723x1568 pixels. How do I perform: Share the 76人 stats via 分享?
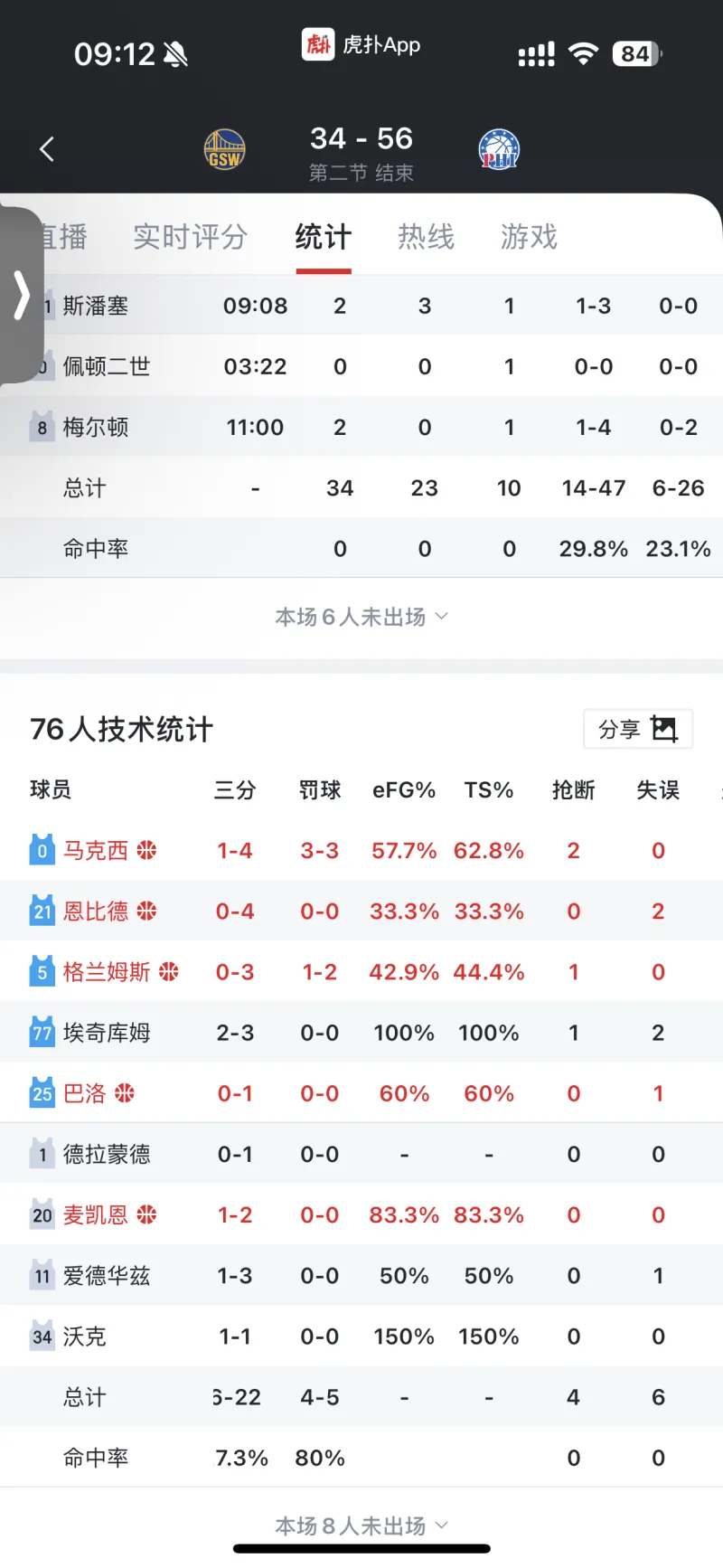(638, 729)
